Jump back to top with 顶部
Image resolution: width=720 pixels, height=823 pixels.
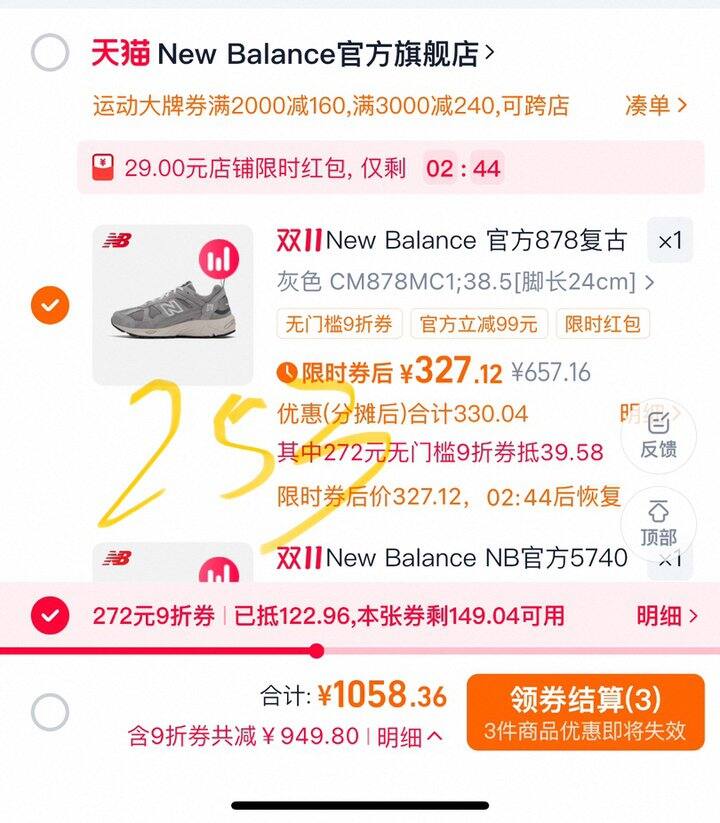658,523
